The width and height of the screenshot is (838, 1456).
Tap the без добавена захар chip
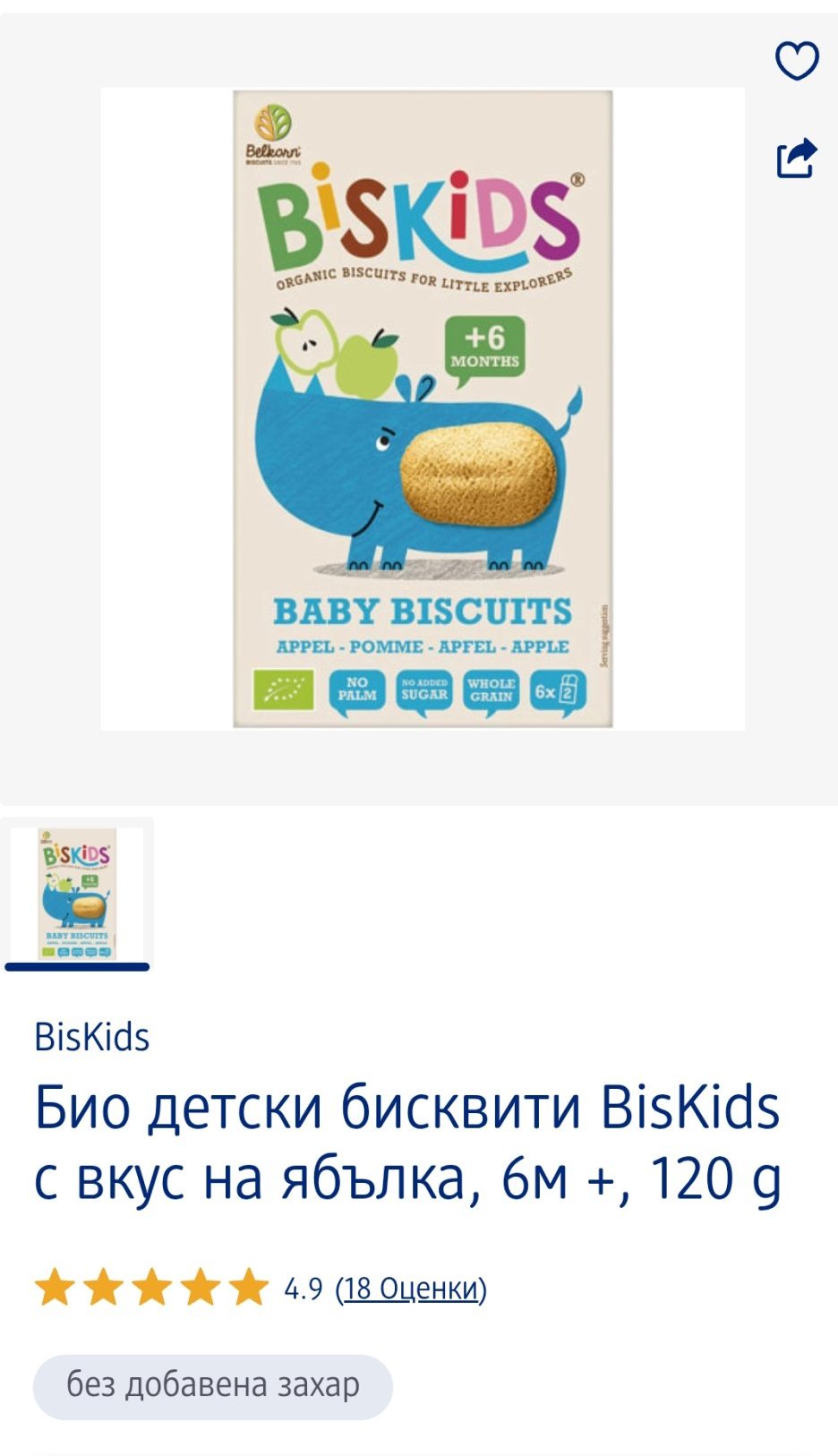click(x=213, y=1385)
